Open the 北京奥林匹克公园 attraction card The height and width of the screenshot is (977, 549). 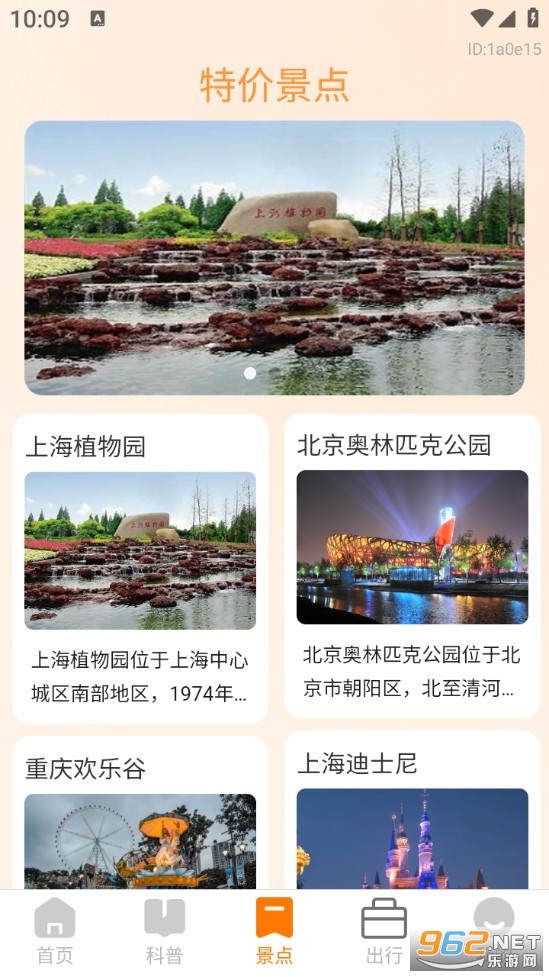(x=412, y=566)
